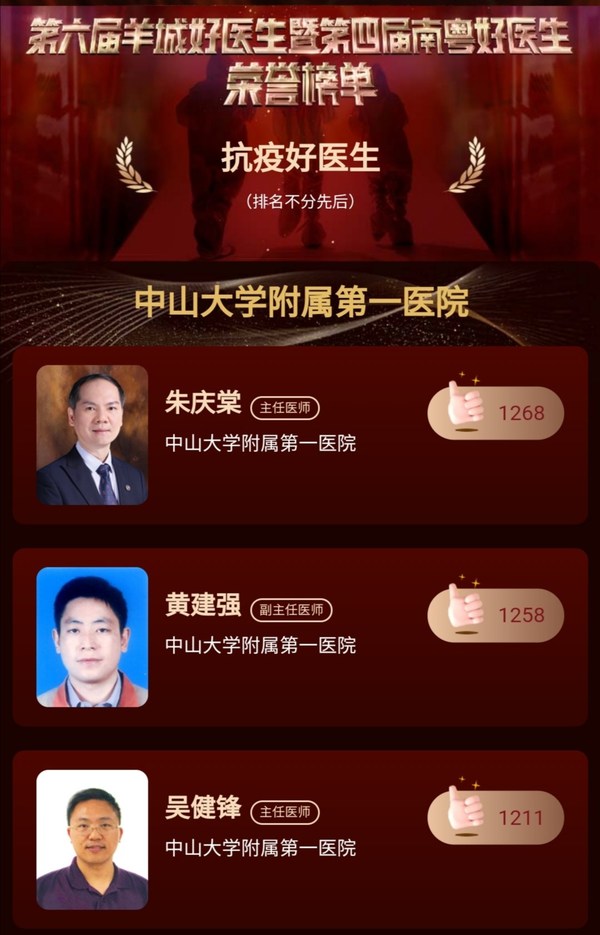Screen dimensions: 600x935
Task: Vote for 黄建强 with the thumbs-up button
Action: (x=495, y=615)
